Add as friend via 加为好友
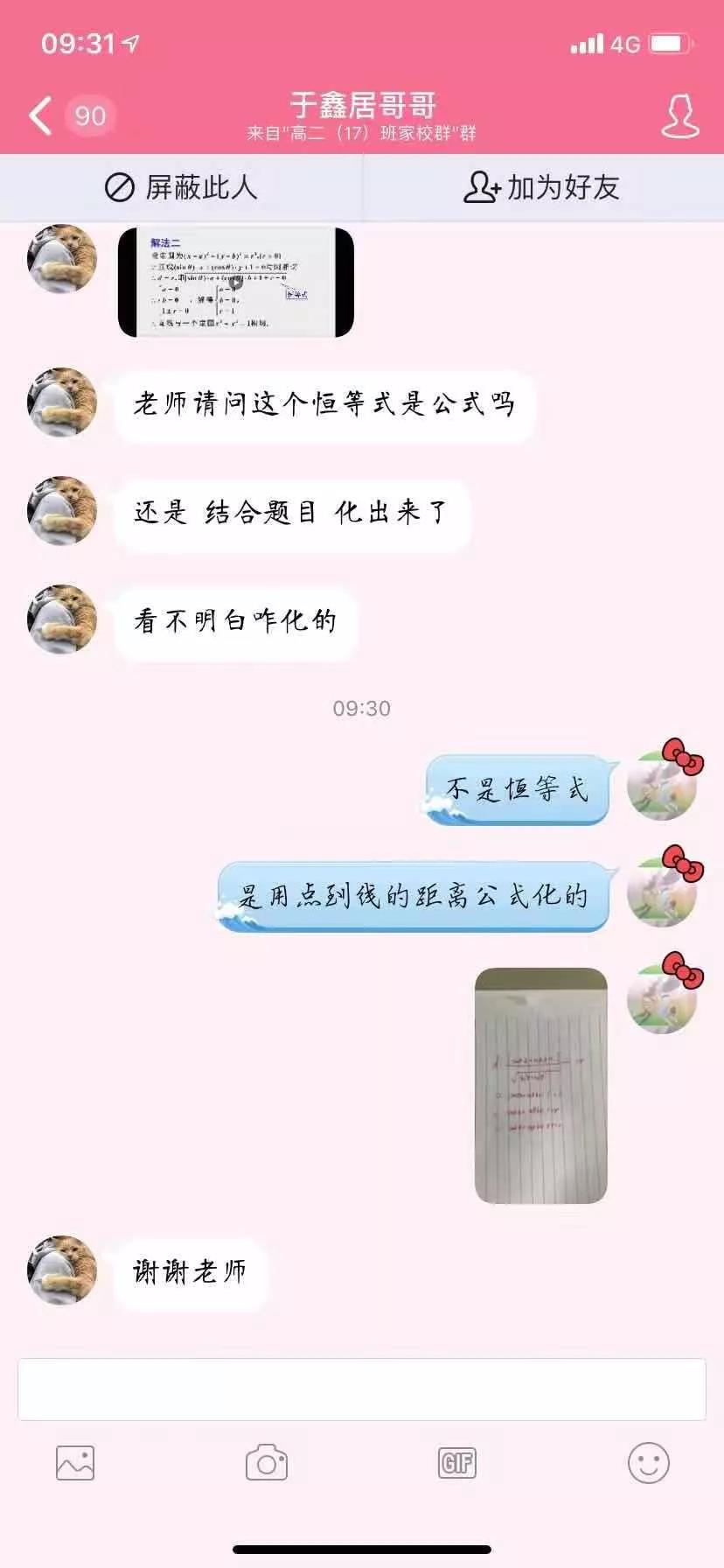This screenshot has width=724, height=1568. [542, 187]
